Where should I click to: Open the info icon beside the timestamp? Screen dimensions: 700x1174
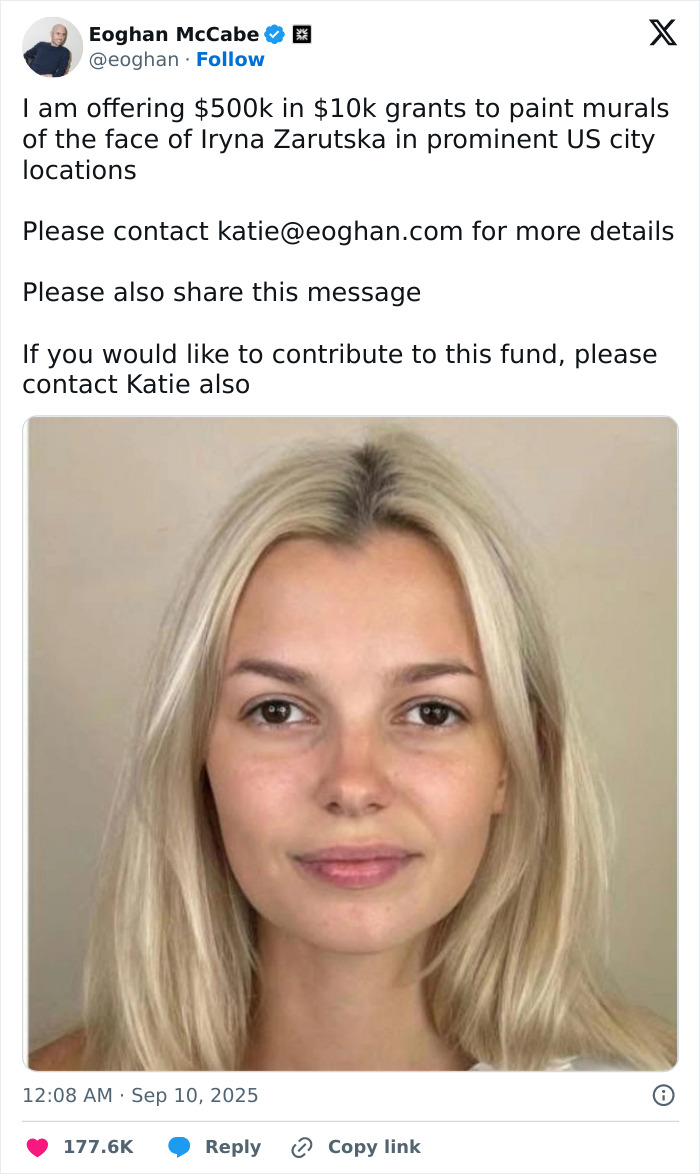[x=663, y=1095]
